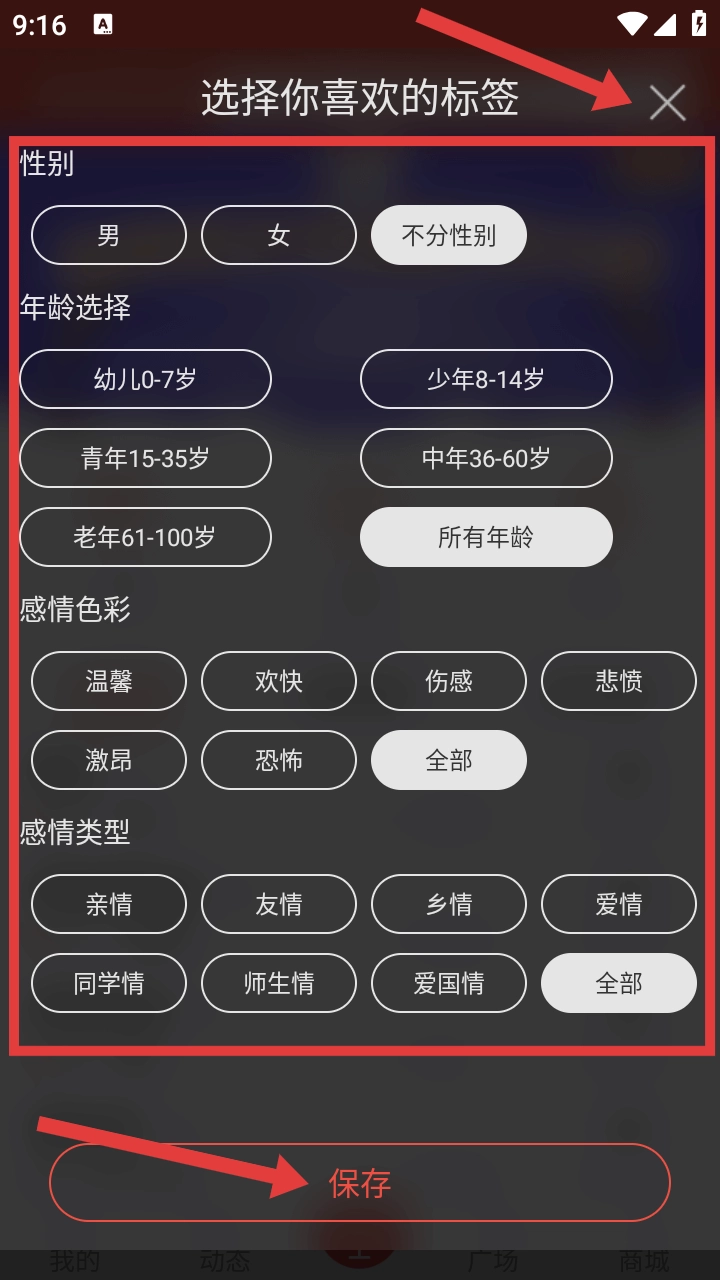Choose 伤感 under 感情色彩
The image size is (720, 1280).
(449, 681)
